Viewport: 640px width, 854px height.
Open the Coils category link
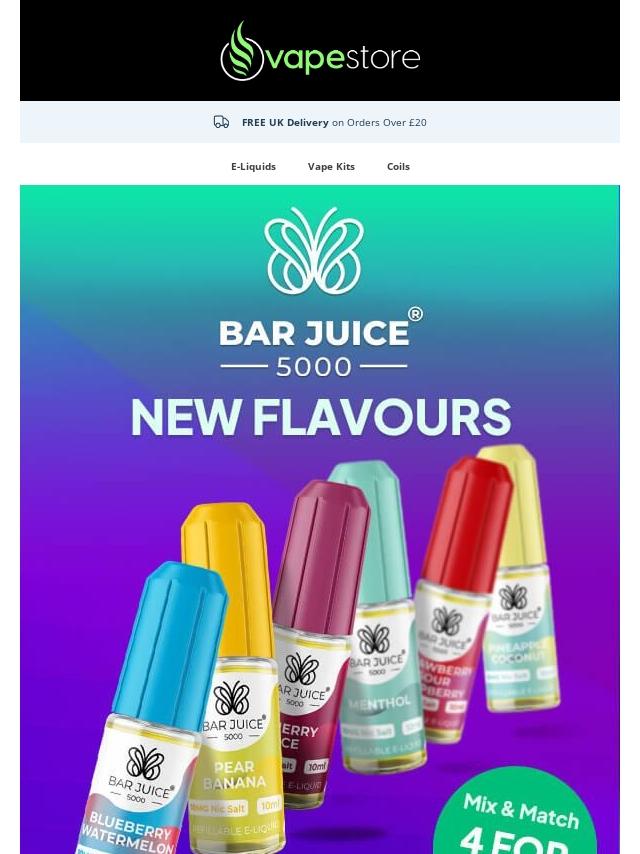click(x=398, y=166)
